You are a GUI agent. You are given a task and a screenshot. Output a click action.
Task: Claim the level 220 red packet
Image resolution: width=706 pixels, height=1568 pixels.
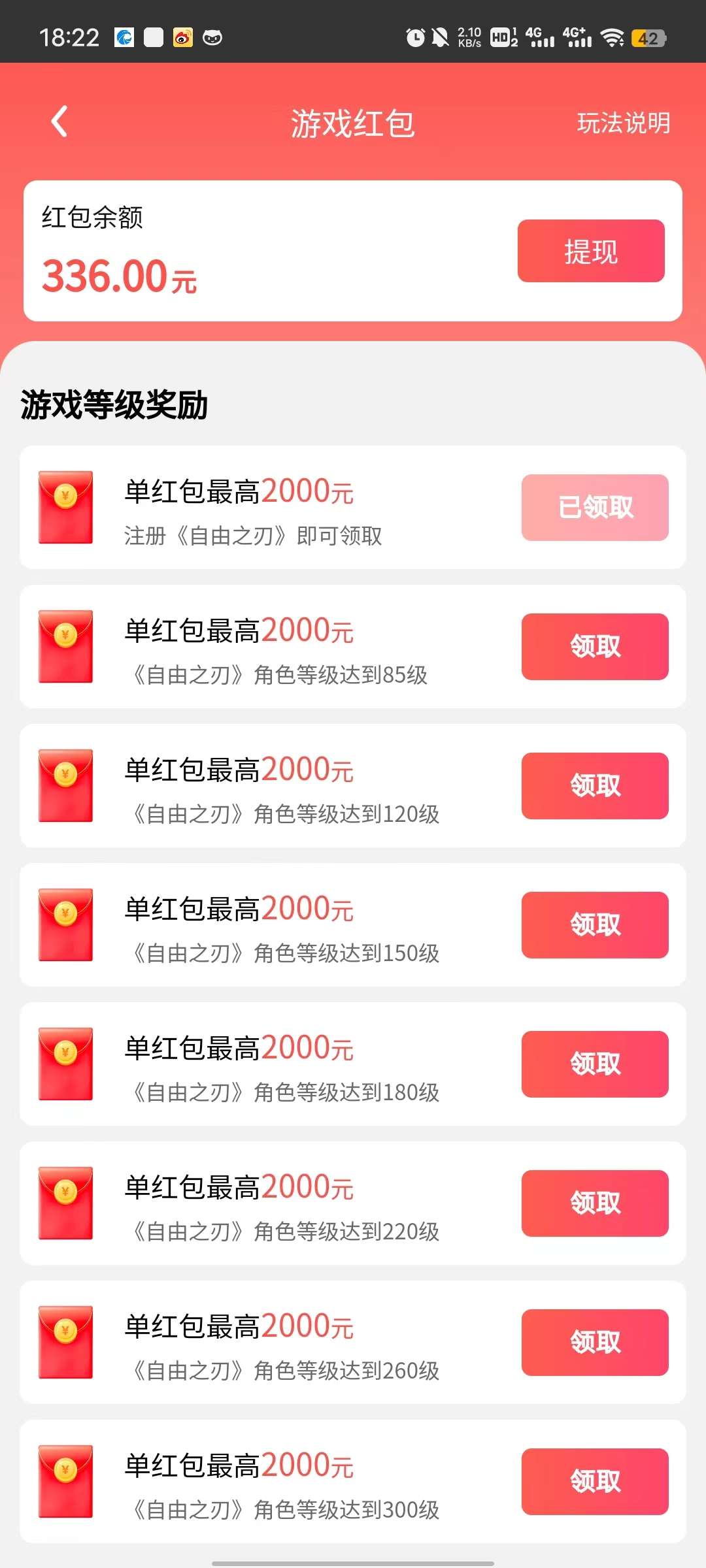pos(595,1203)
